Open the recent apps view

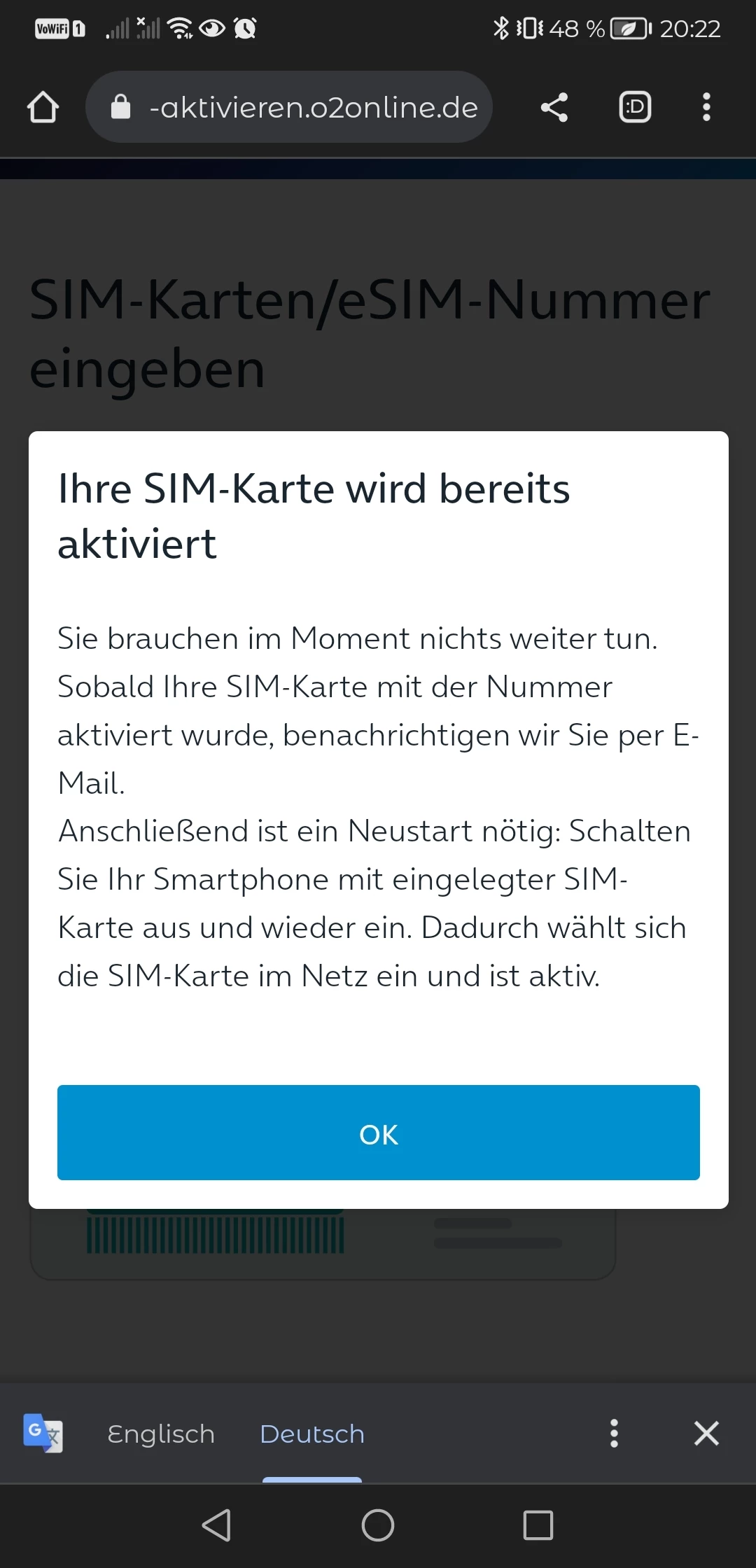538,1525
